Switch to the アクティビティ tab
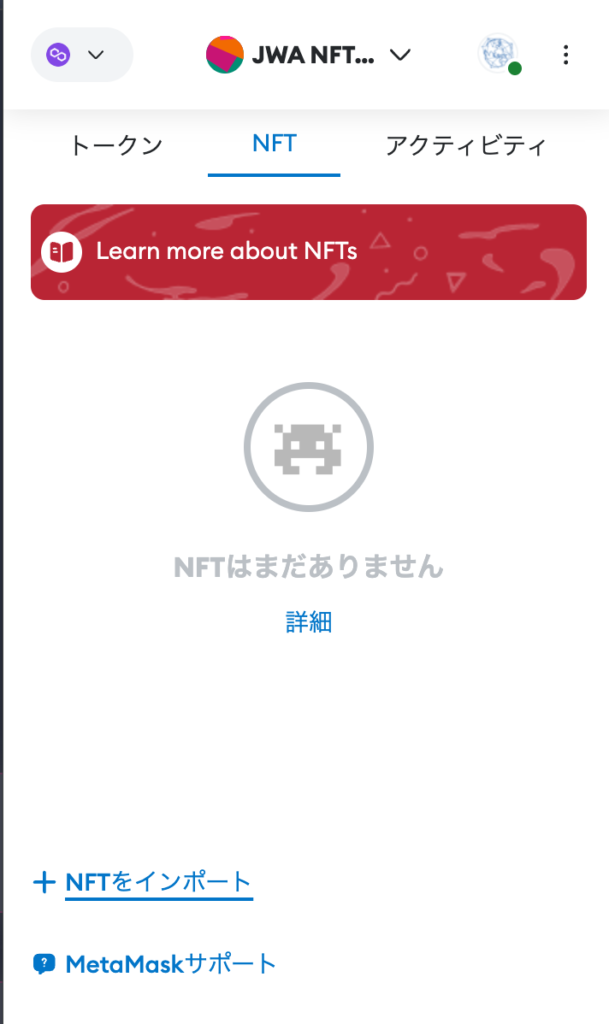Viewport: 609px width, 1024px height. coord(466,146)
